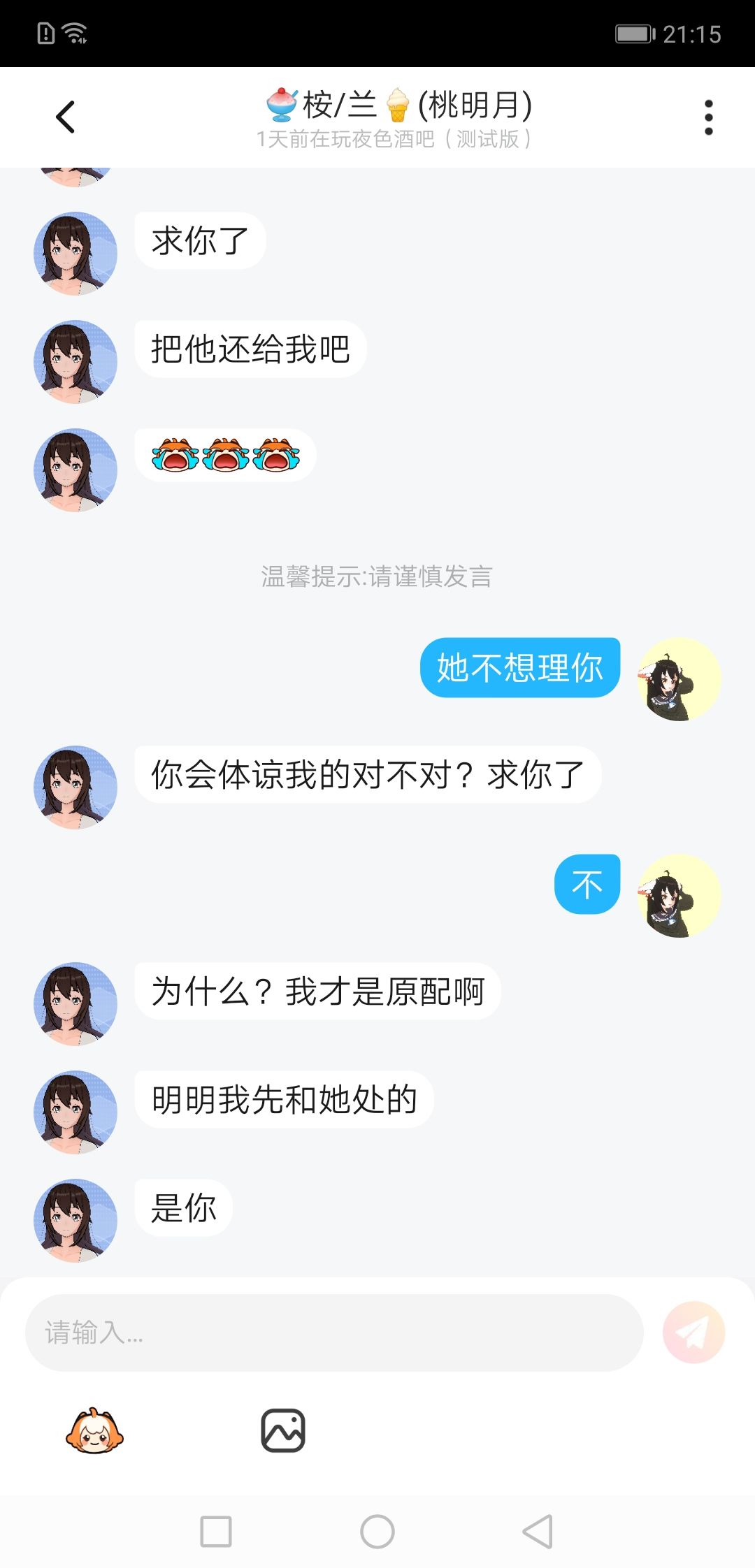Tap the system home button
755x1568 pixels.
click(377, 1532)
